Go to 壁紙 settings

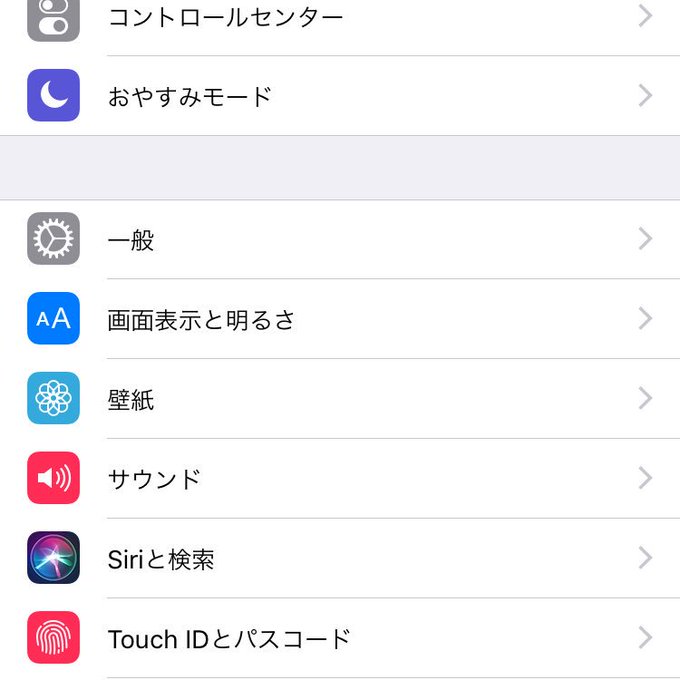[x=340, y=399]
